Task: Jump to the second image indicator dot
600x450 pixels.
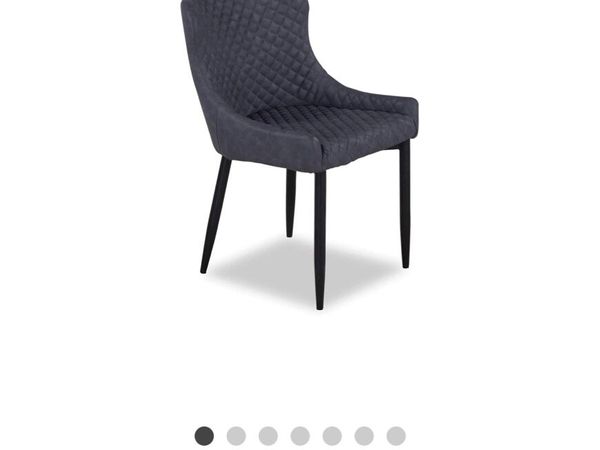Action: (236, 436)
